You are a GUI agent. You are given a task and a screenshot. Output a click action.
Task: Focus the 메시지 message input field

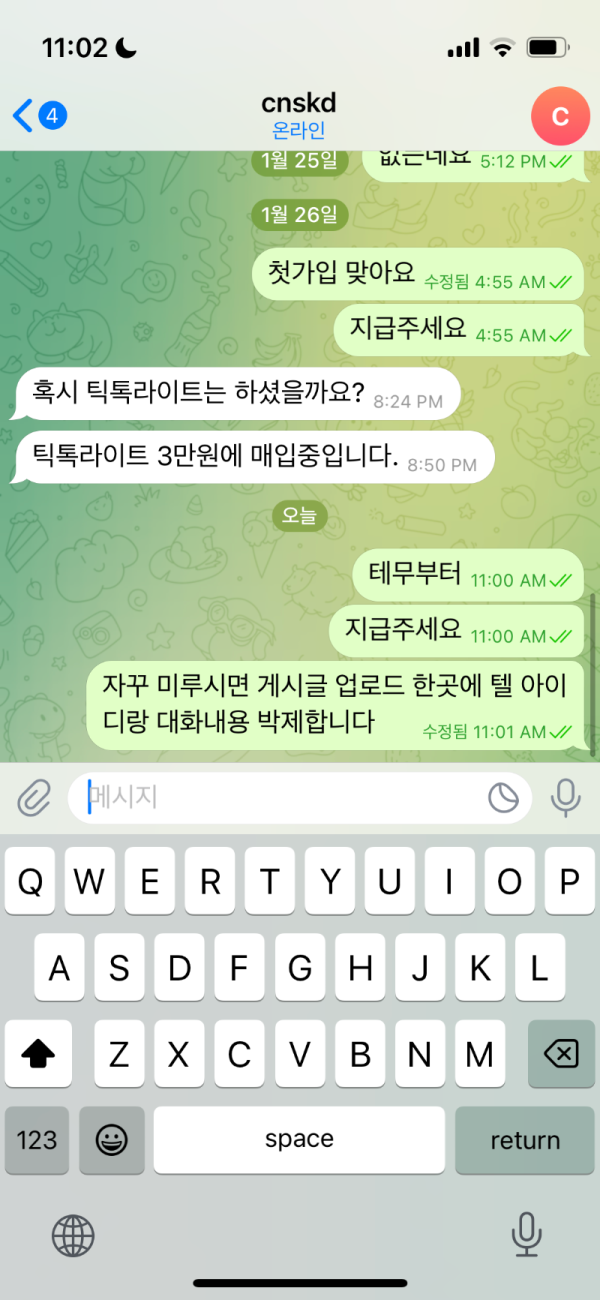click(x=280, y=797)
